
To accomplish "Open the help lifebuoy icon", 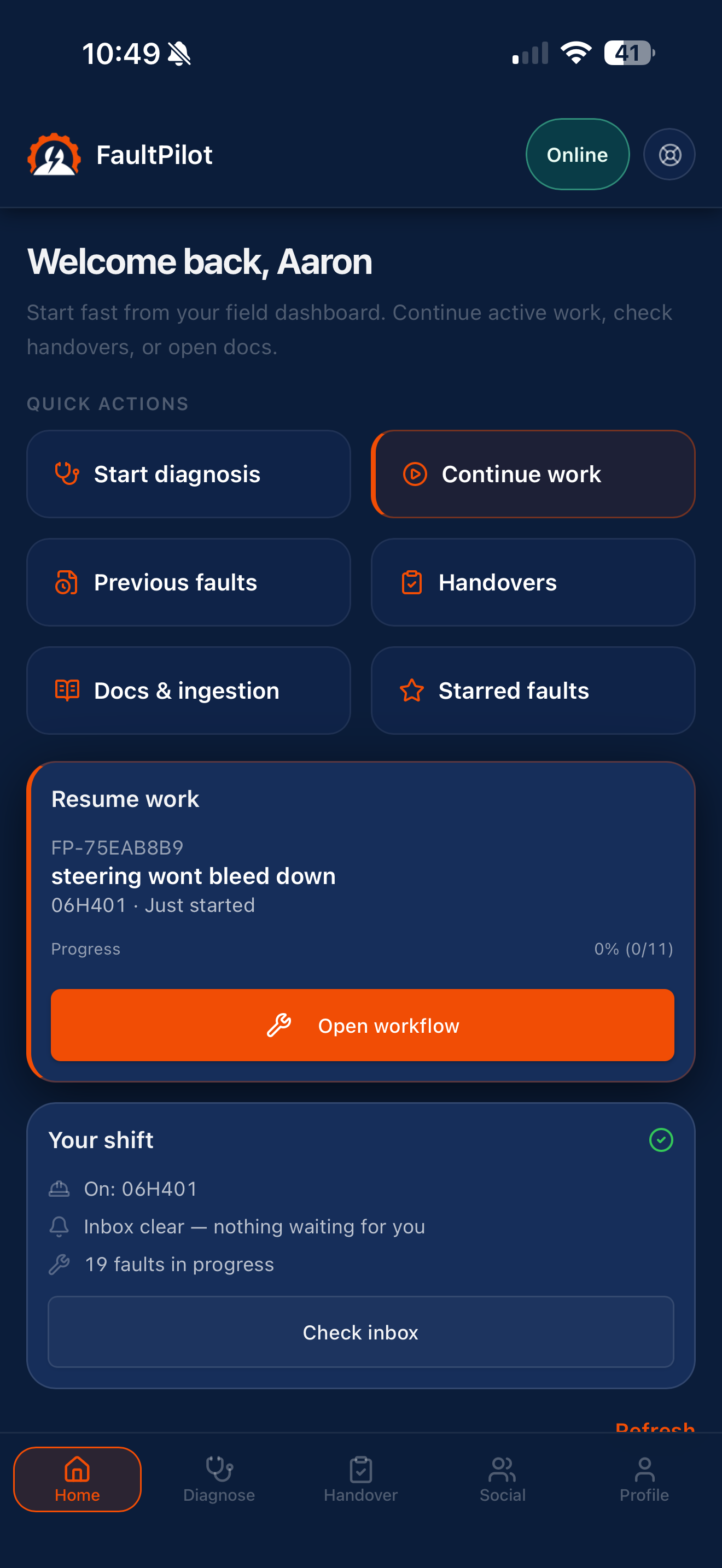I will click(669, 155).
